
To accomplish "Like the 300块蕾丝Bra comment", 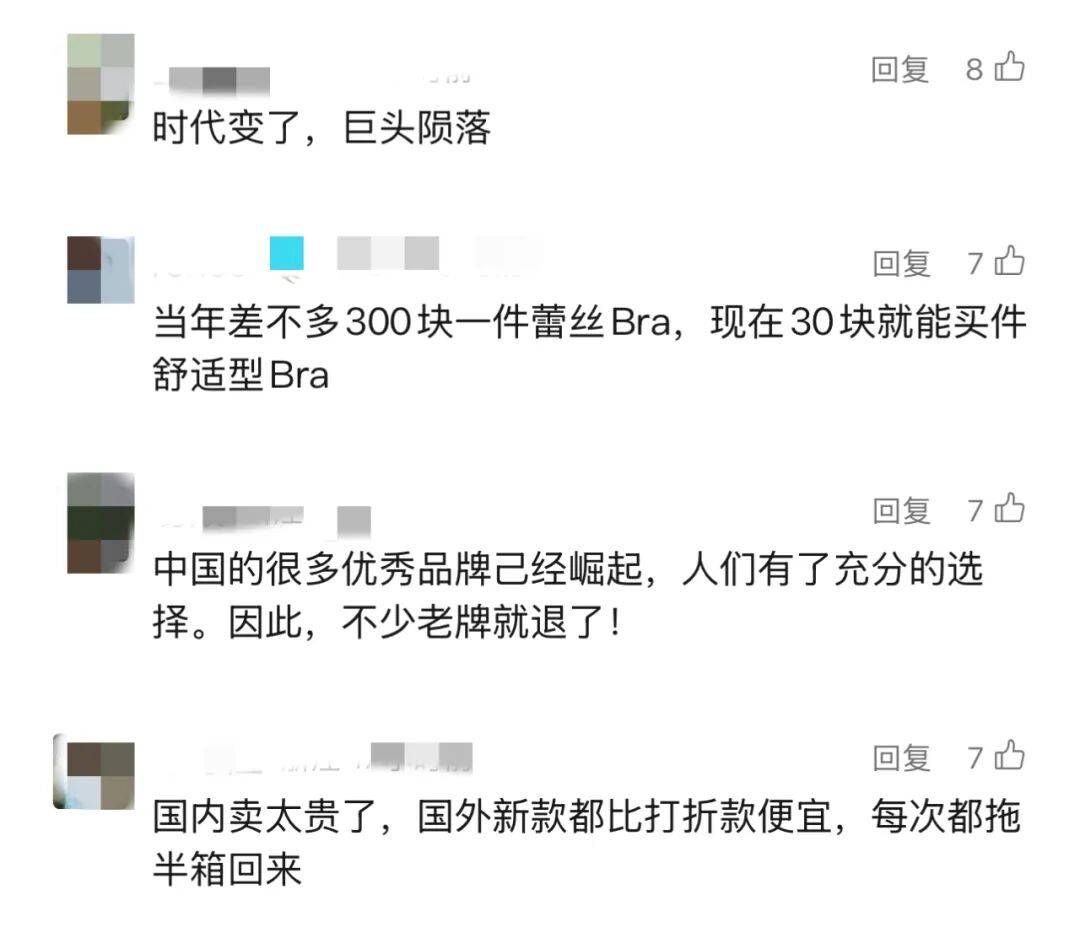I will pos(1008,261).
